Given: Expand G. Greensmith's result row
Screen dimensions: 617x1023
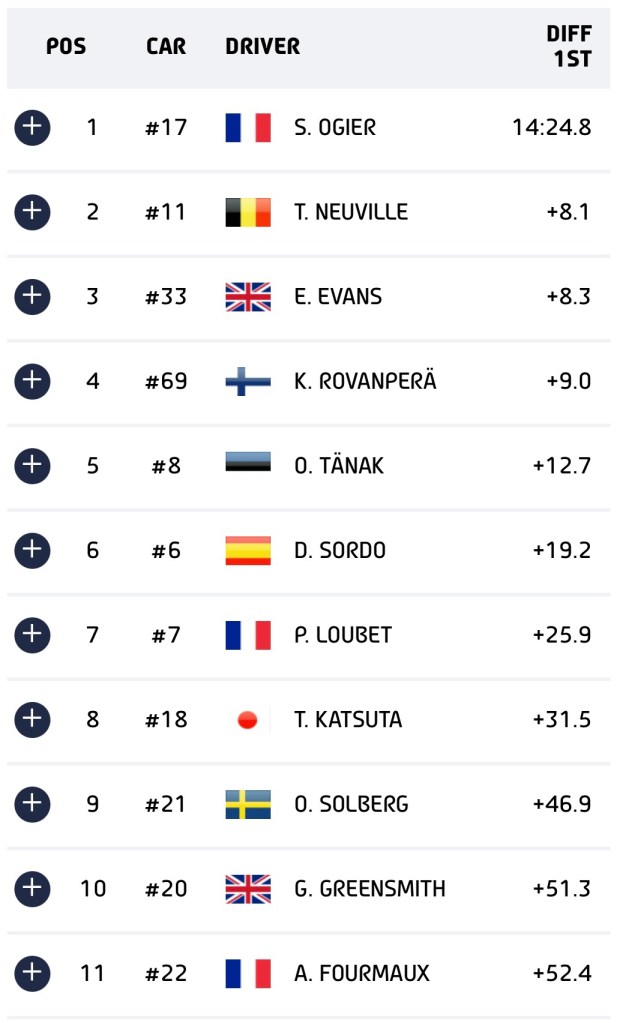Looking at the screenshot, I should (32, 888).
